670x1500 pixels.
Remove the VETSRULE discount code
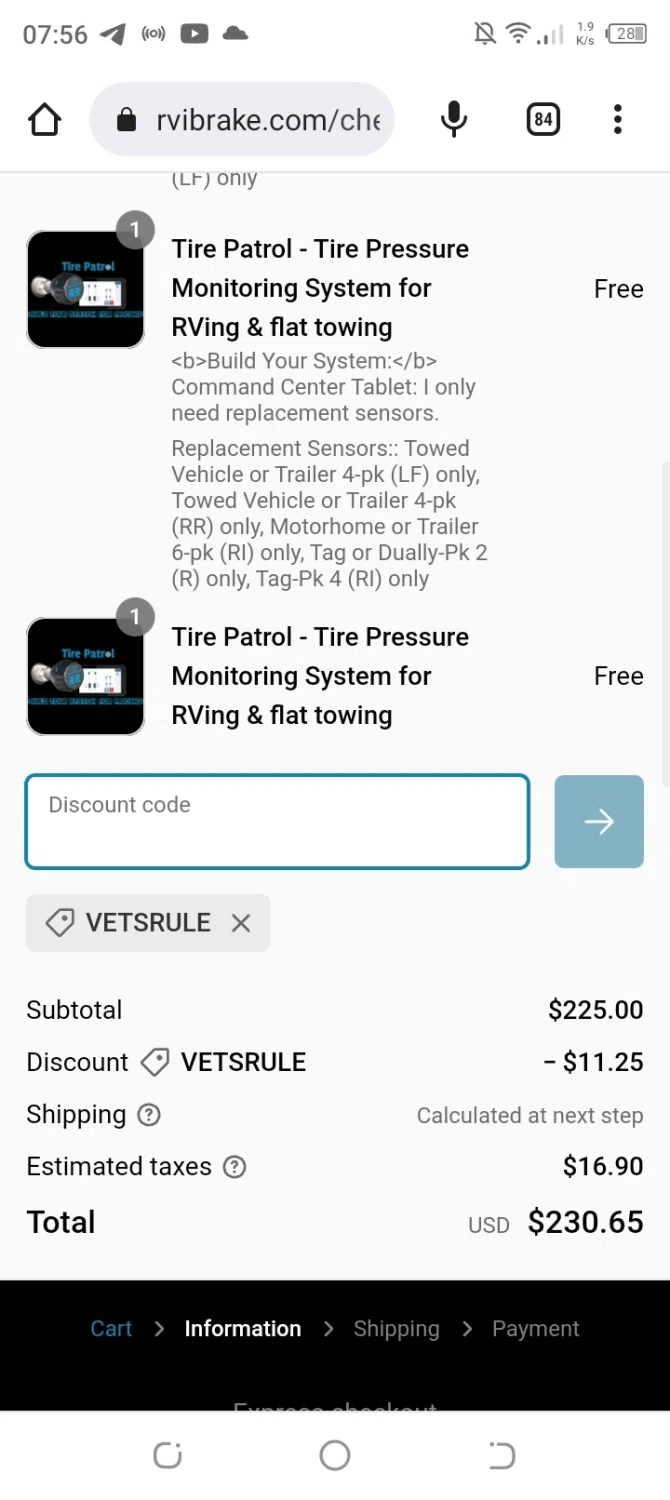point(241,923)
